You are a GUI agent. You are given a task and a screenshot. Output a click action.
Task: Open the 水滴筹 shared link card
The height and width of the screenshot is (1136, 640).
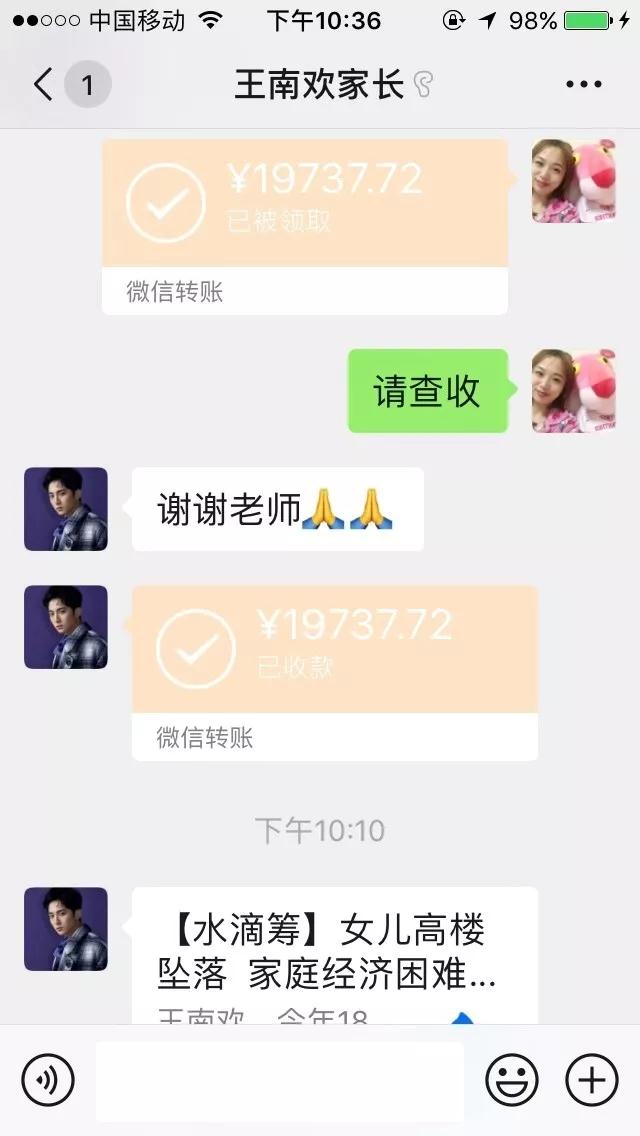[x=335, y=955]
